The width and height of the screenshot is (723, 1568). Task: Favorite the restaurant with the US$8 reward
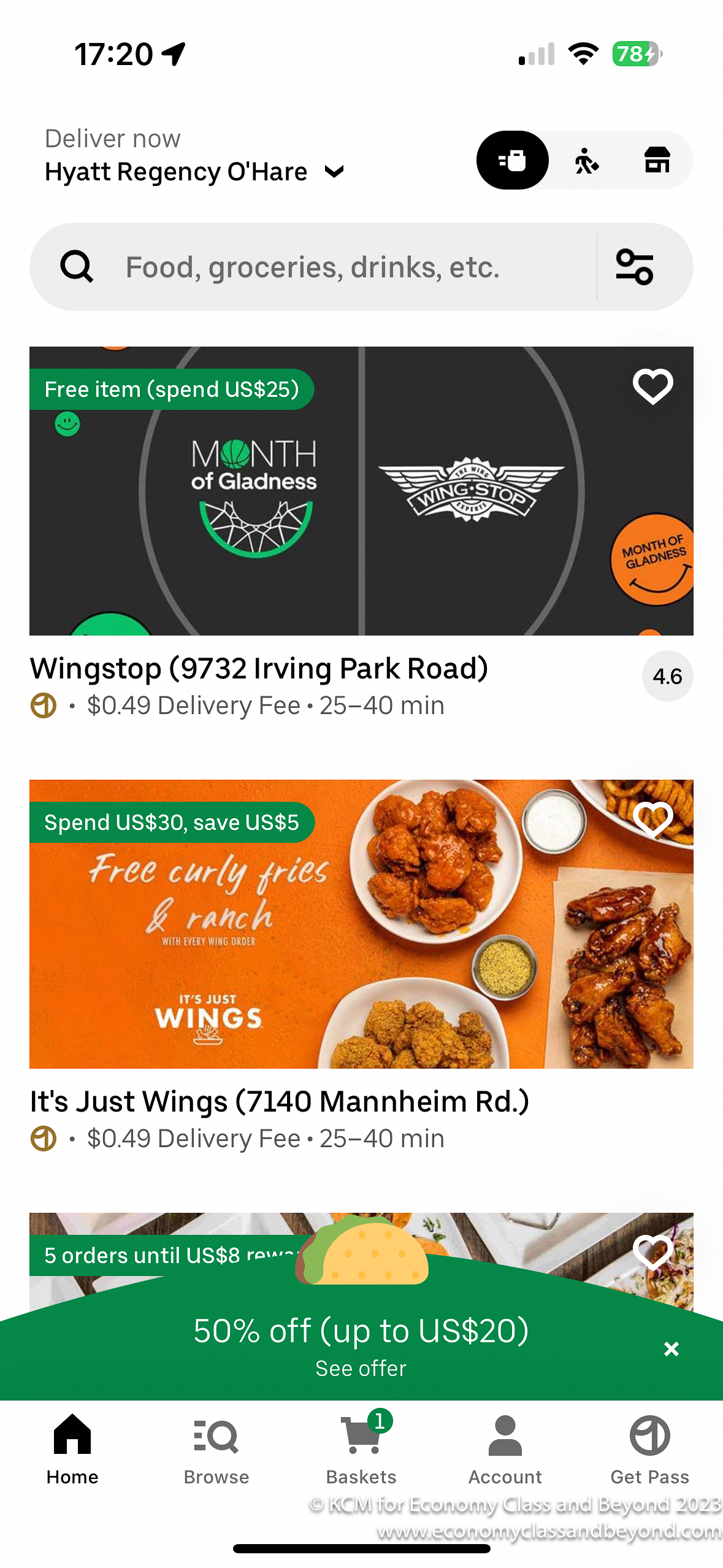point(652,1251)
